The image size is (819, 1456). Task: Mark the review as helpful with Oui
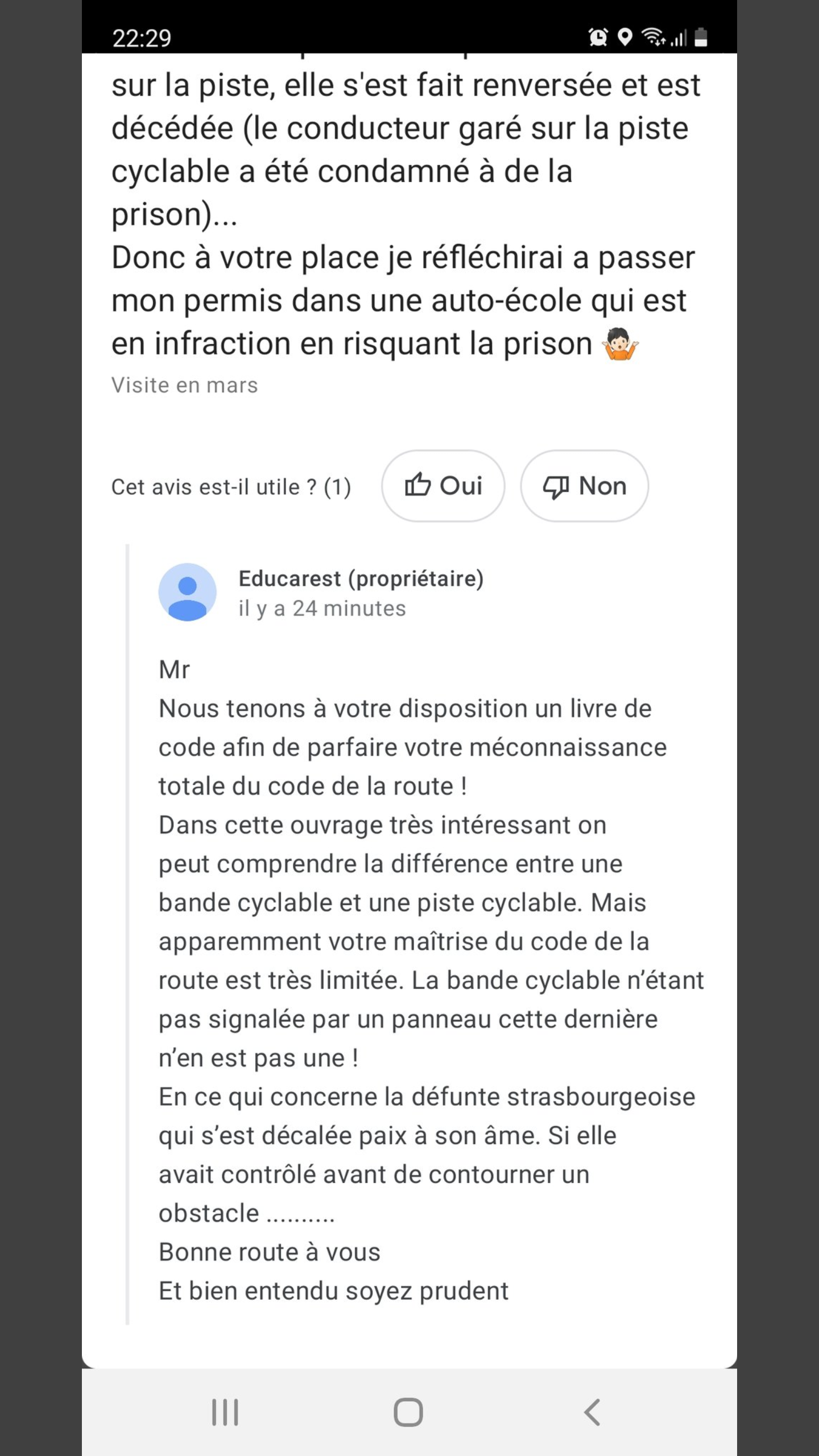coord(442,486)
